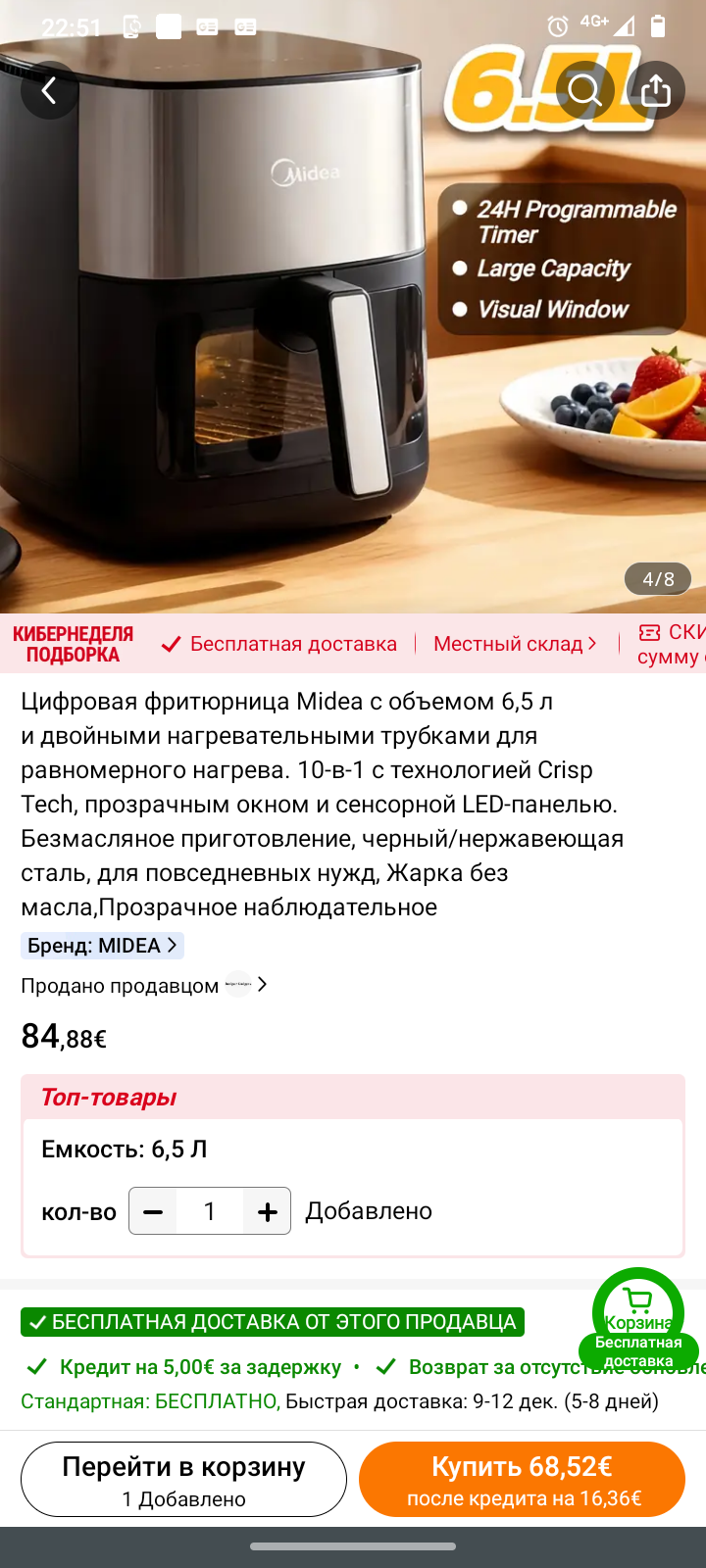Open the Местный склад link
706x1568 pixels.
pos(515,644)
